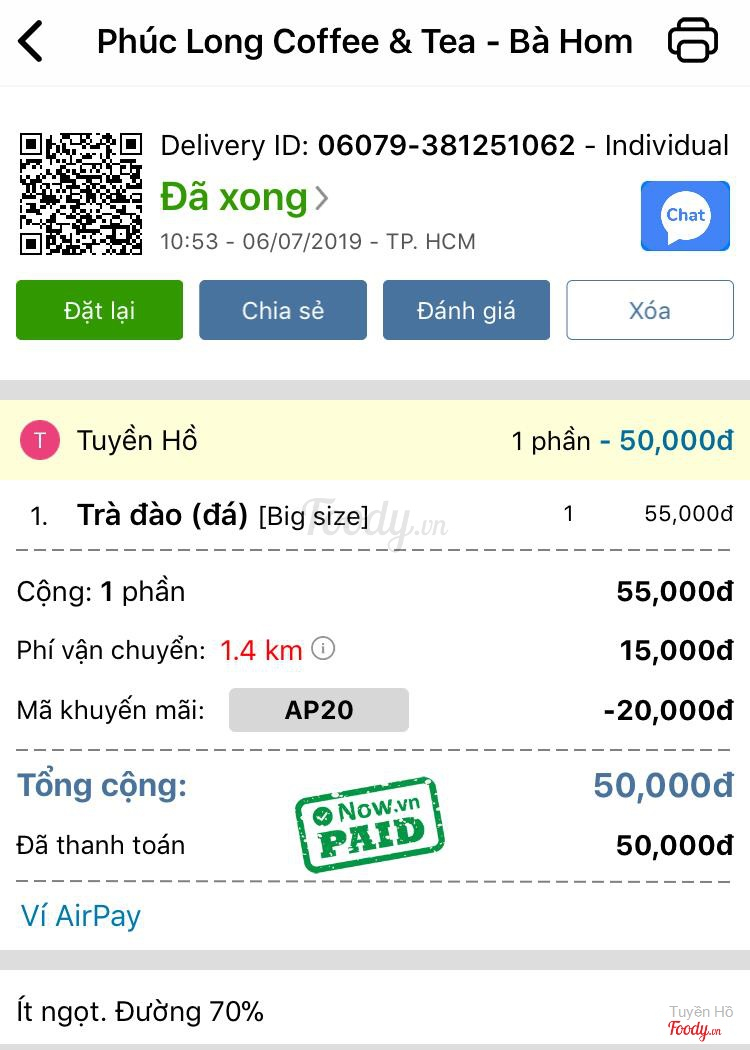Go back from the order details

[x=31, y=42]
